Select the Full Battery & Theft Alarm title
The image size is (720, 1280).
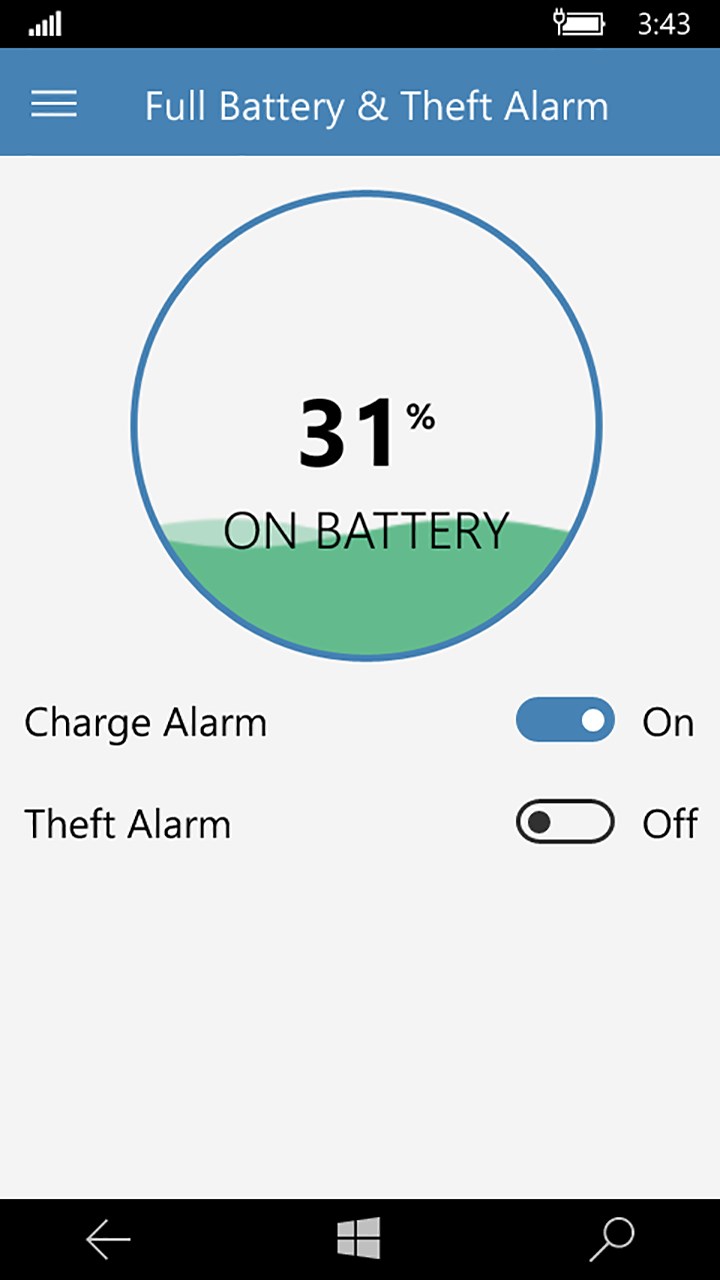[378, 104]
